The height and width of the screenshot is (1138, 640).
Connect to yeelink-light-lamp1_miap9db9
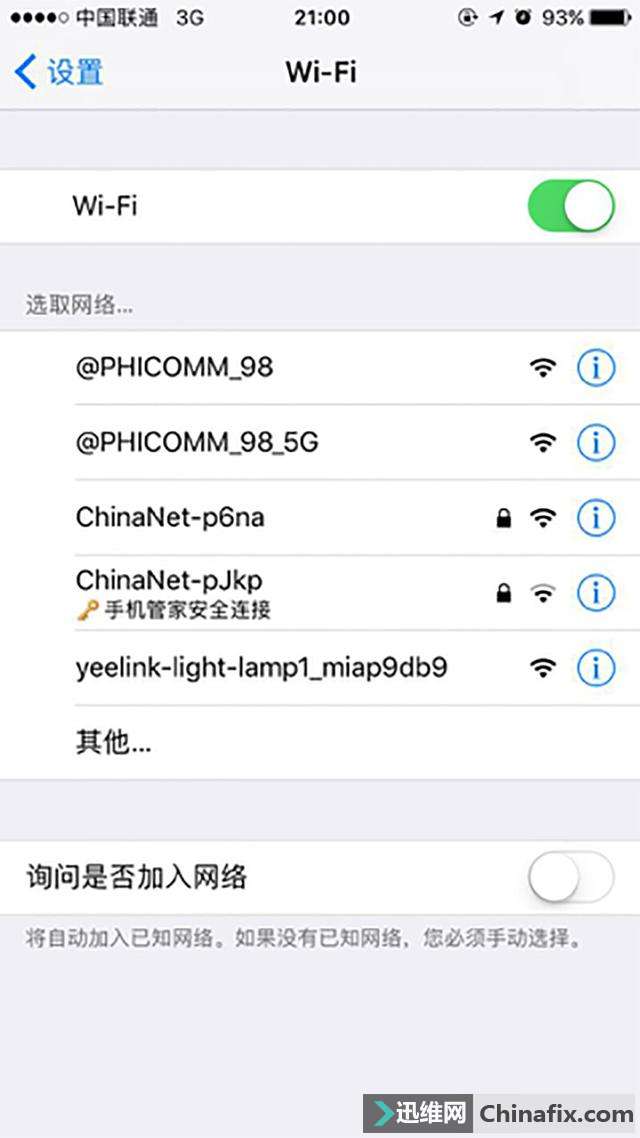[x=260, y=667]
